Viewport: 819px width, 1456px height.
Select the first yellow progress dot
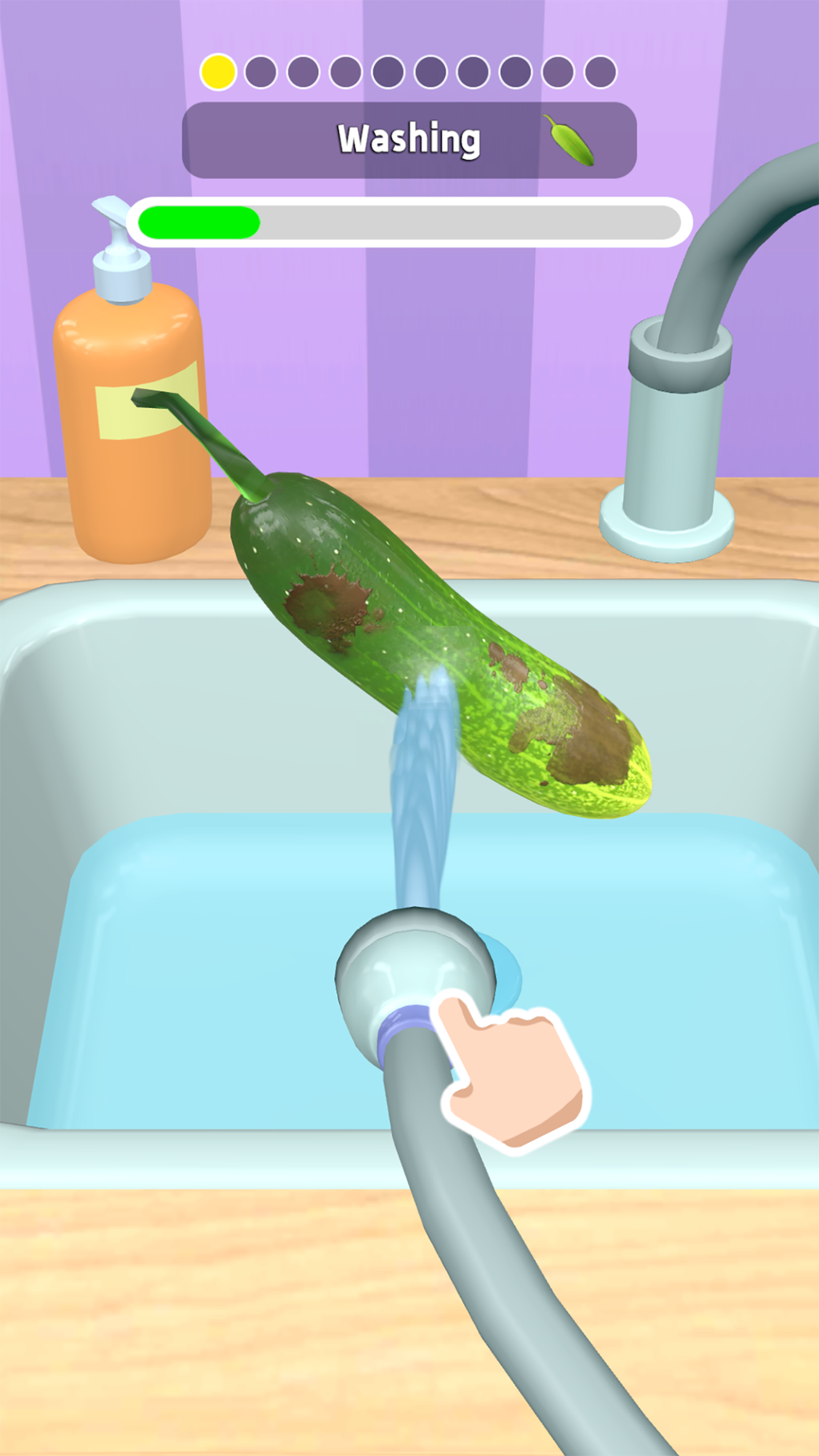[x=217, y=70]
